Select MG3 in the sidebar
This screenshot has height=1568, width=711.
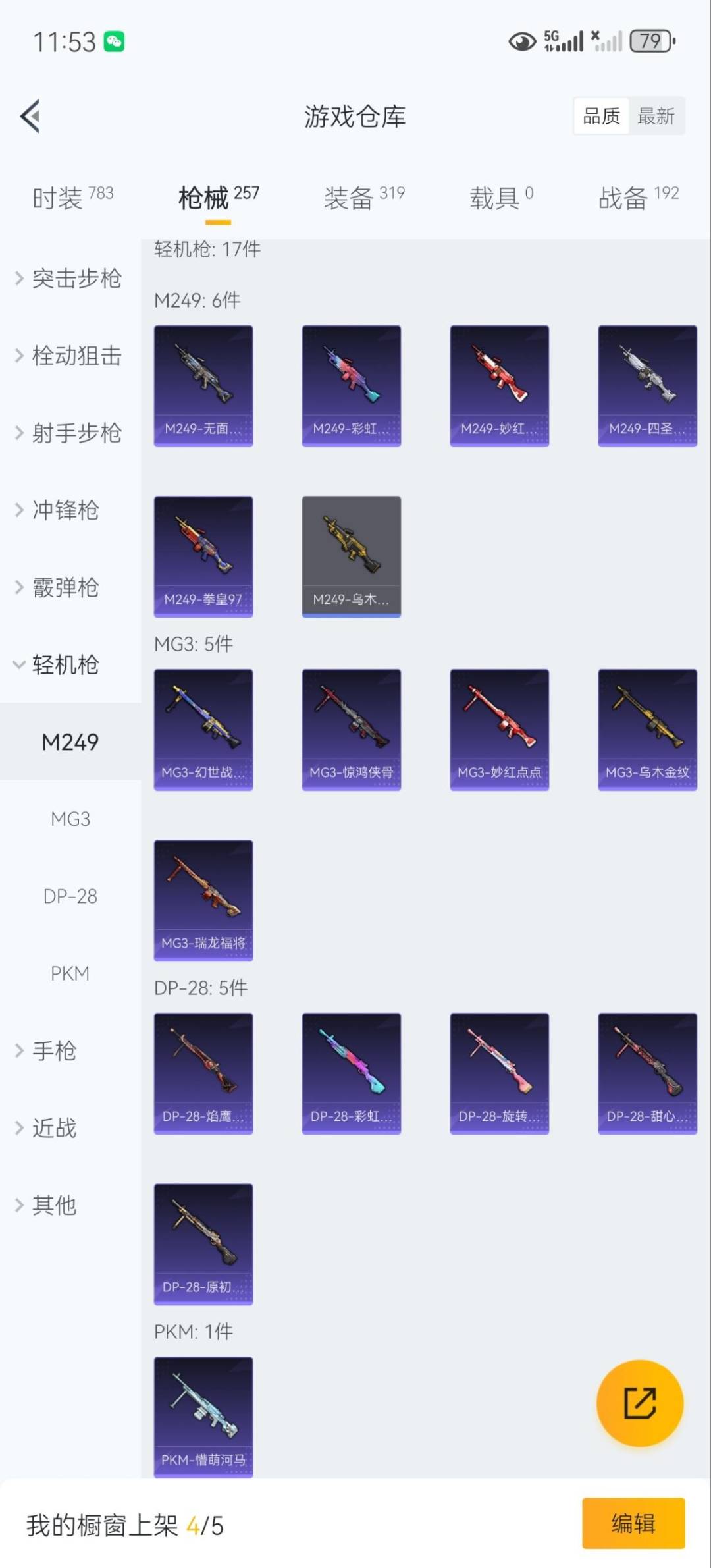[70, 819]
